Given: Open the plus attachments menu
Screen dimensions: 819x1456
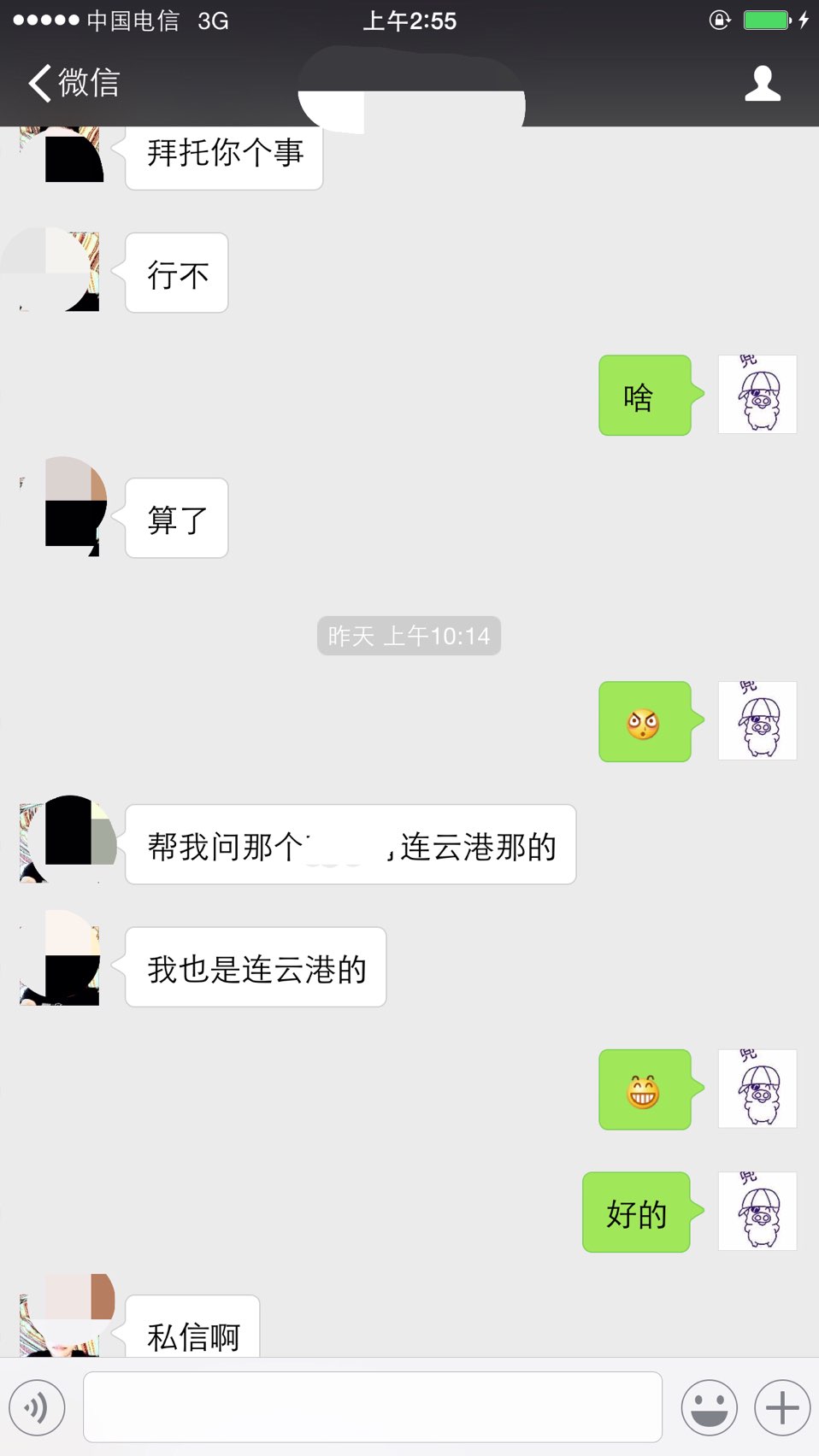Looking at the screenshot, I should pyautogui.click(x=782, y=1407).
